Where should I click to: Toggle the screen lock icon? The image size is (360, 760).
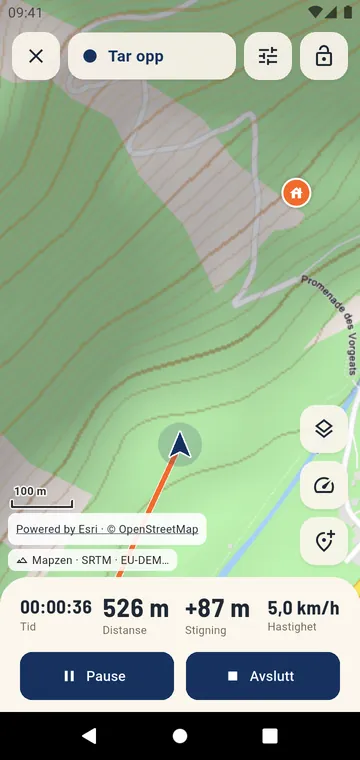click(324, 56)
